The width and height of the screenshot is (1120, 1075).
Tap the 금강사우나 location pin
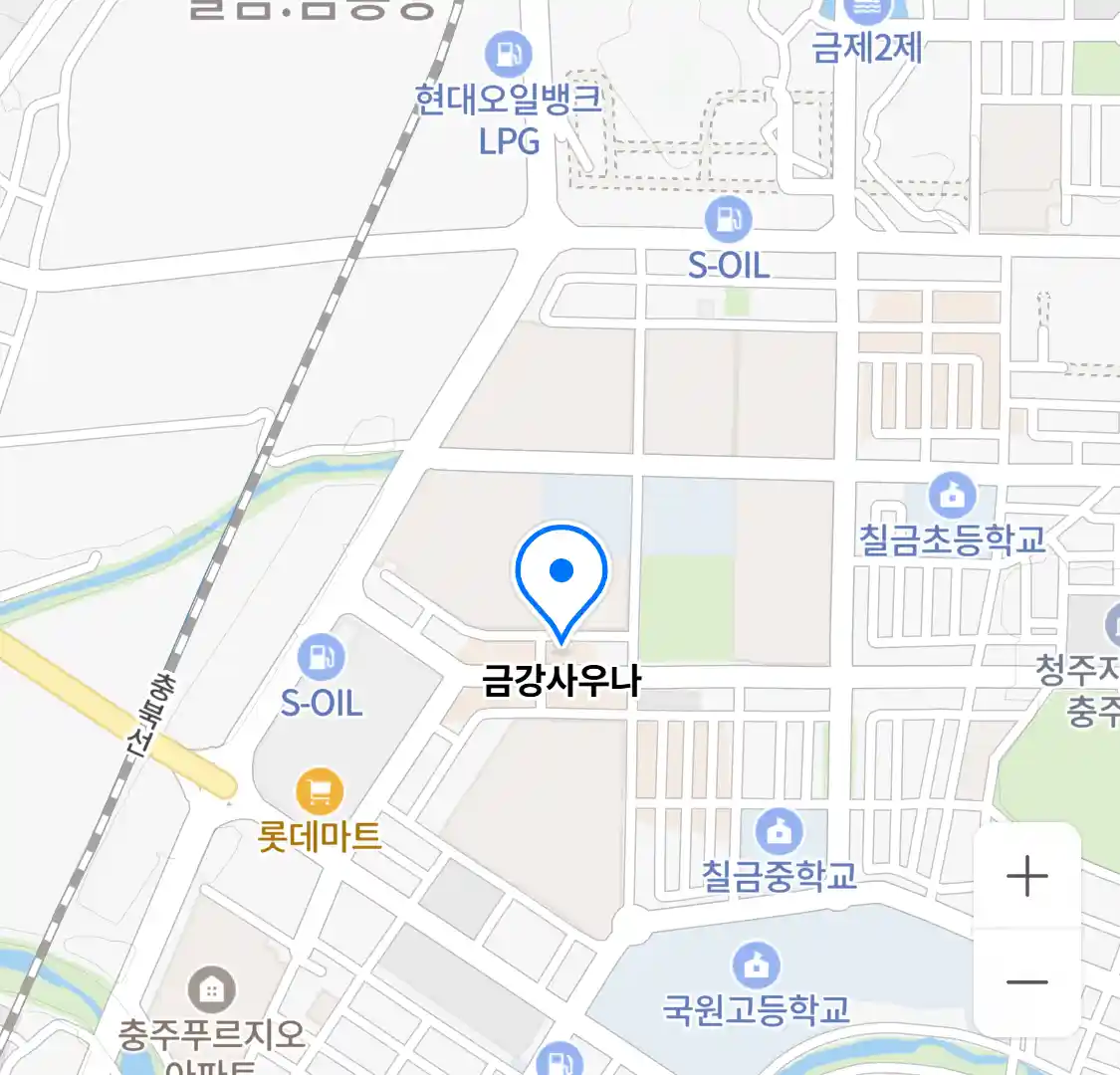tap(561, 579)
